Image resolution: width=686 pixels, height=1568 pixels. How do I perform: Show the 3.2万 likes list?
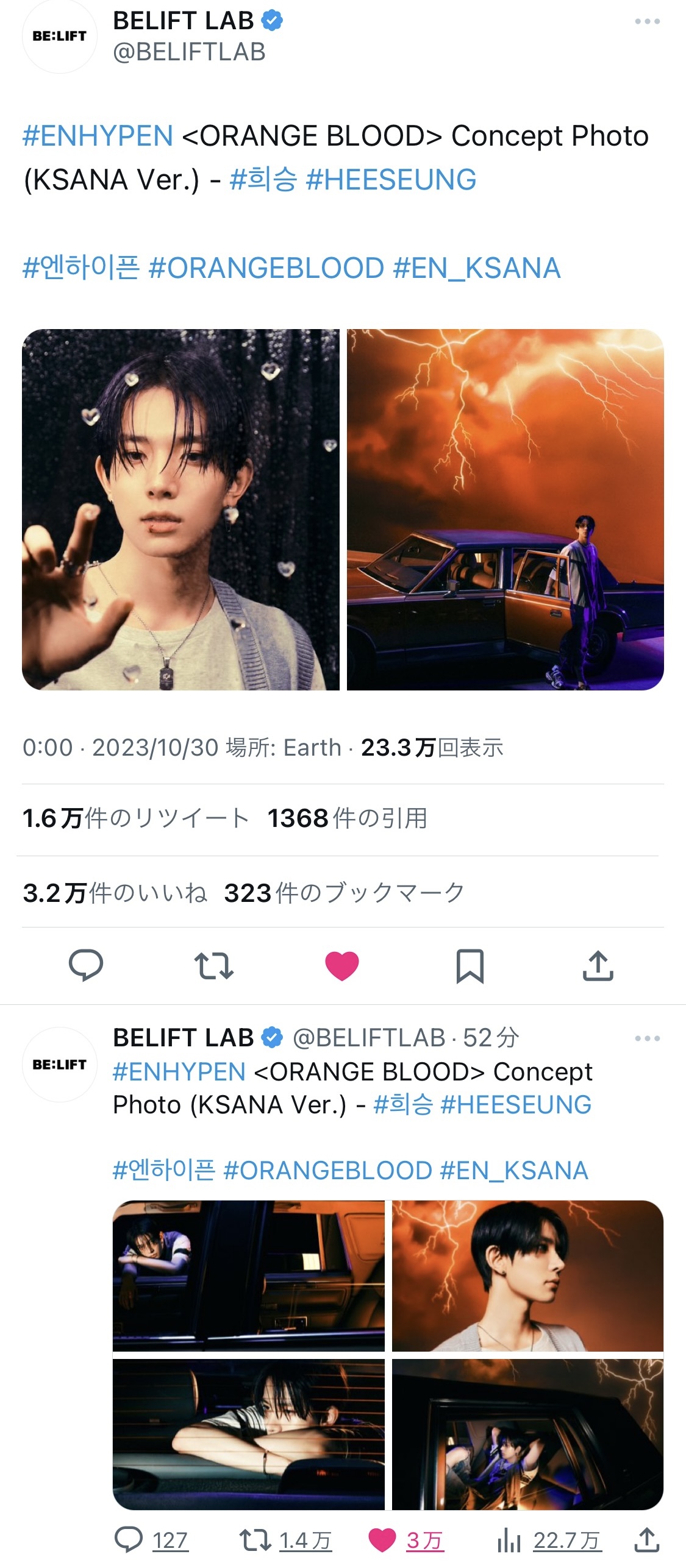[115, 892]
